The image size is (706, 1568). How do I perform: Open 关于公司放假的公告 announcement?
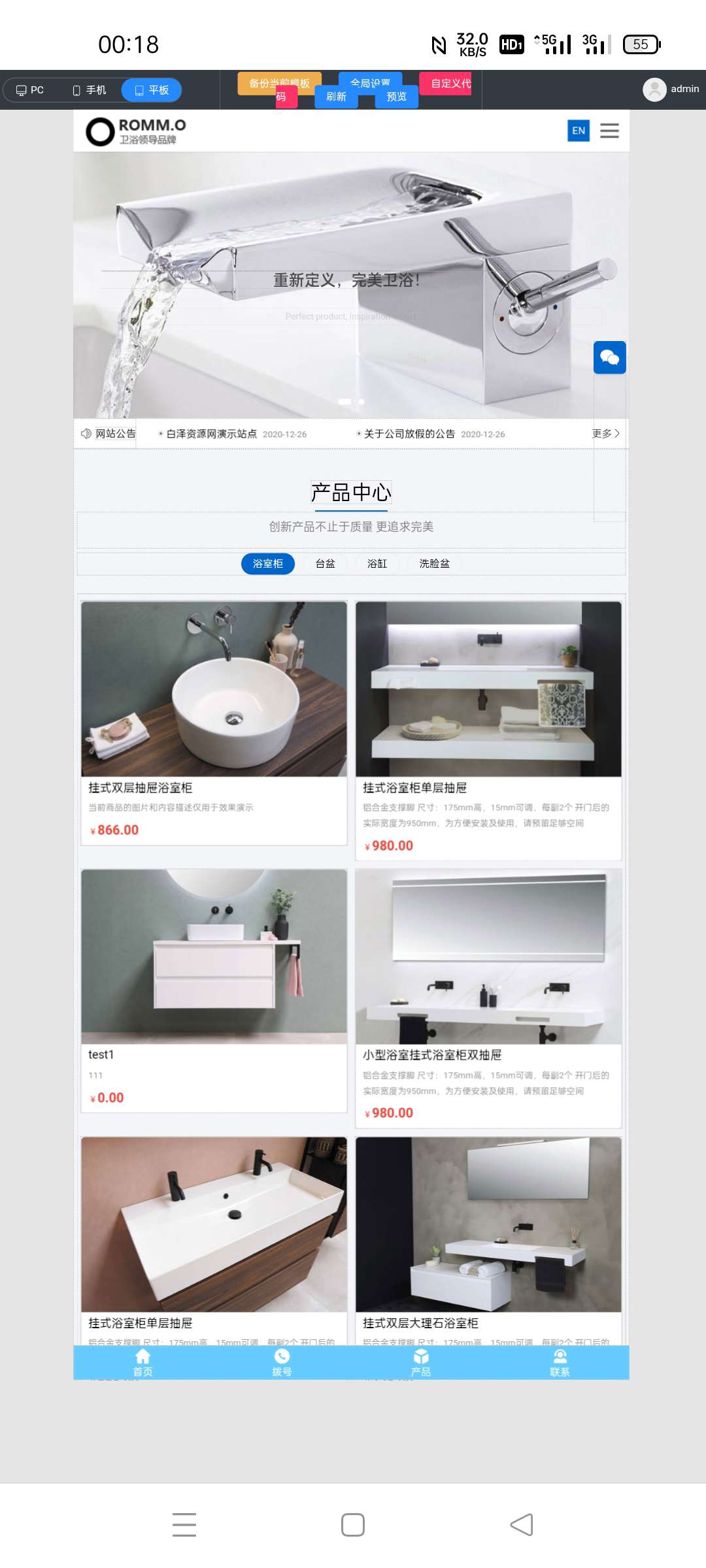coord(409,434)
